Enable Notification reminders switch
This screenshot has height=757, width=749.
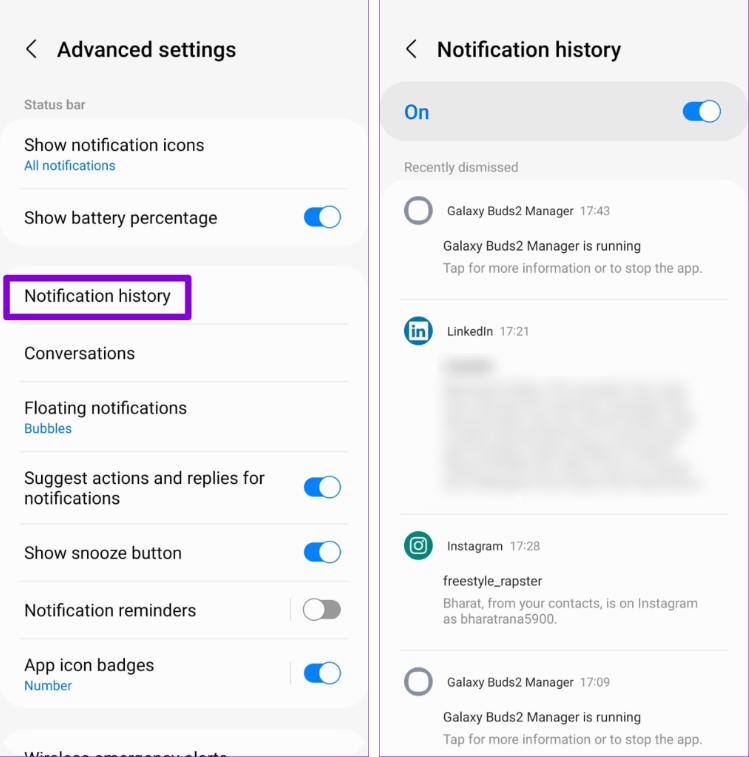[x=322, y=609]
